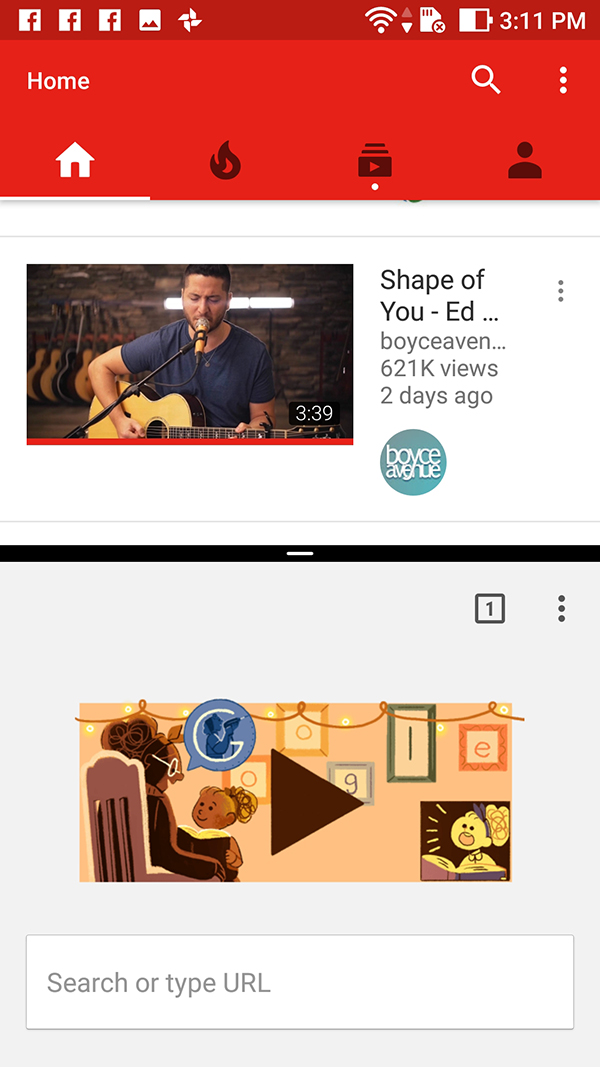
Task: Play the Shape of You video
Action: pyautogui.click(x=190, y=353)
